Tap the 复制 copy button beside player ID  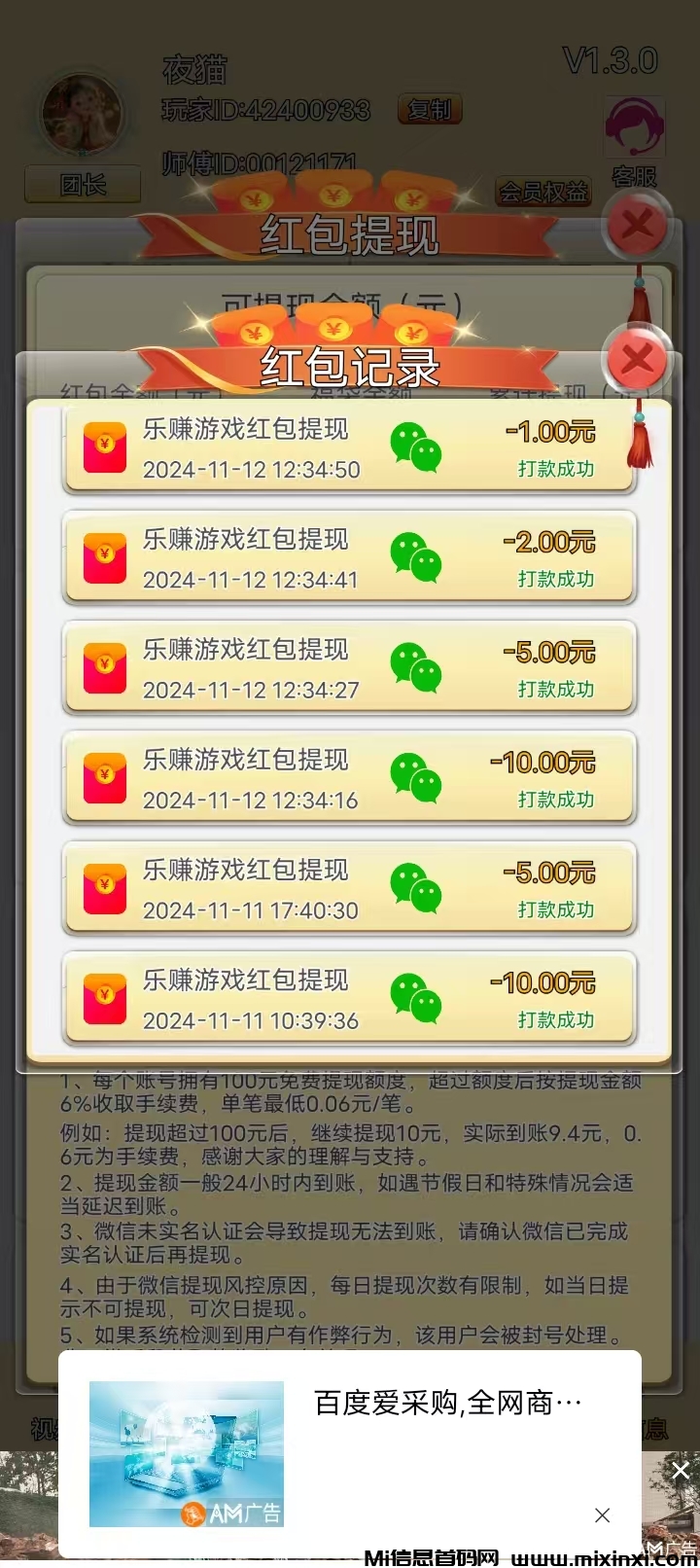click(x=430, y=110)
